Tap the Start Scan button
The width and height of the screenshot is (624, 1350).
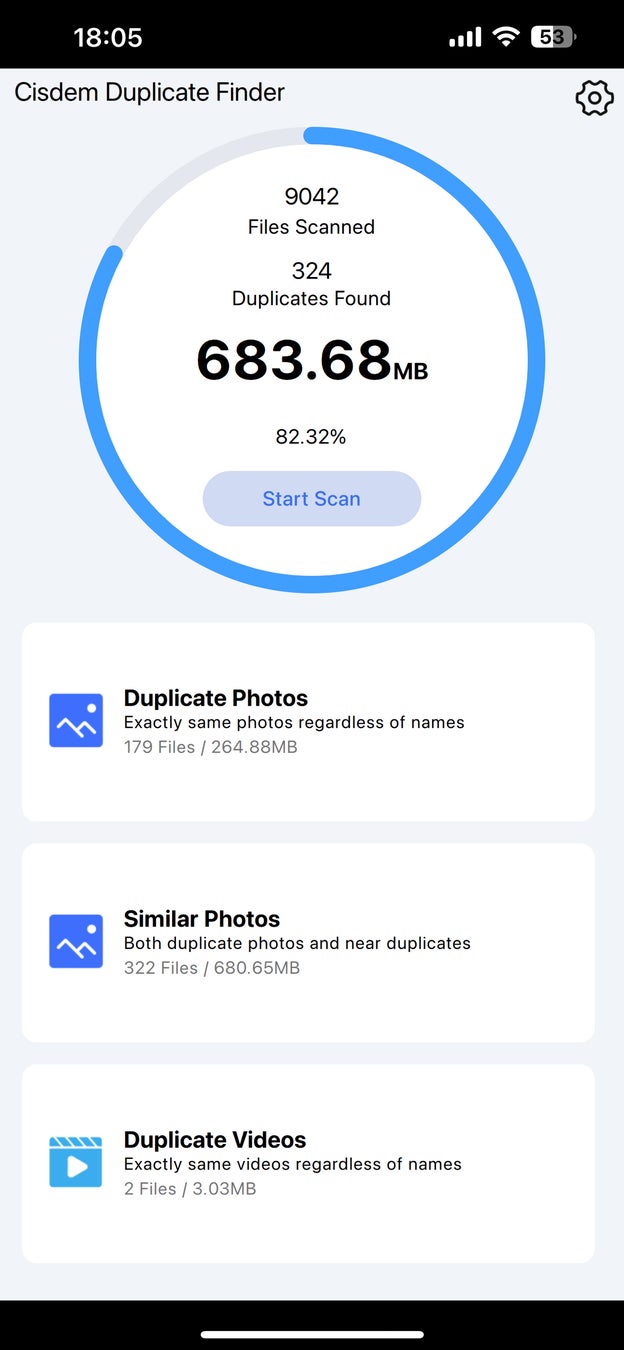(x=311, y=498)
